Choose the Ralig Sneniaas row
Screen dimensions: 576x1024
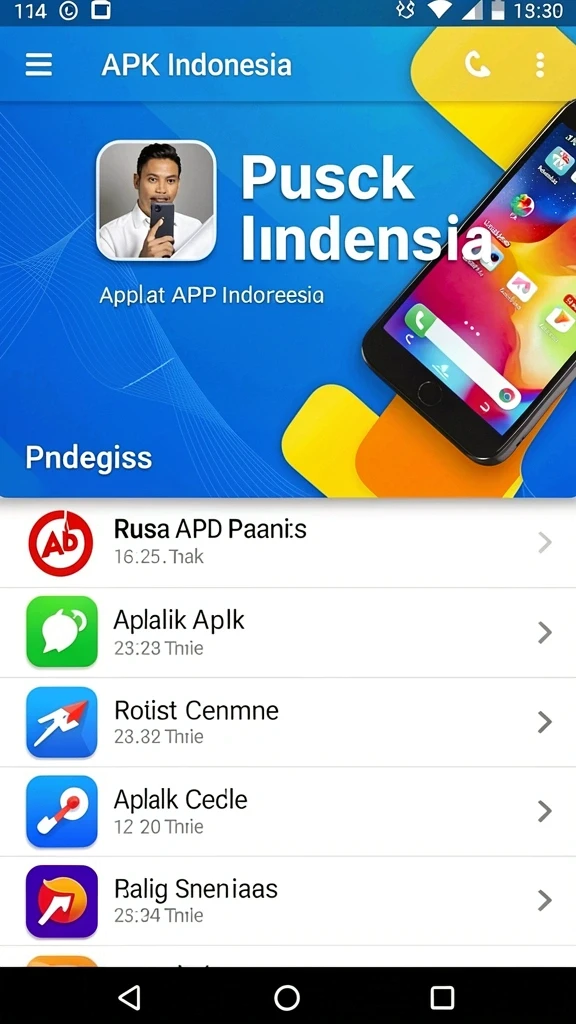288,901
